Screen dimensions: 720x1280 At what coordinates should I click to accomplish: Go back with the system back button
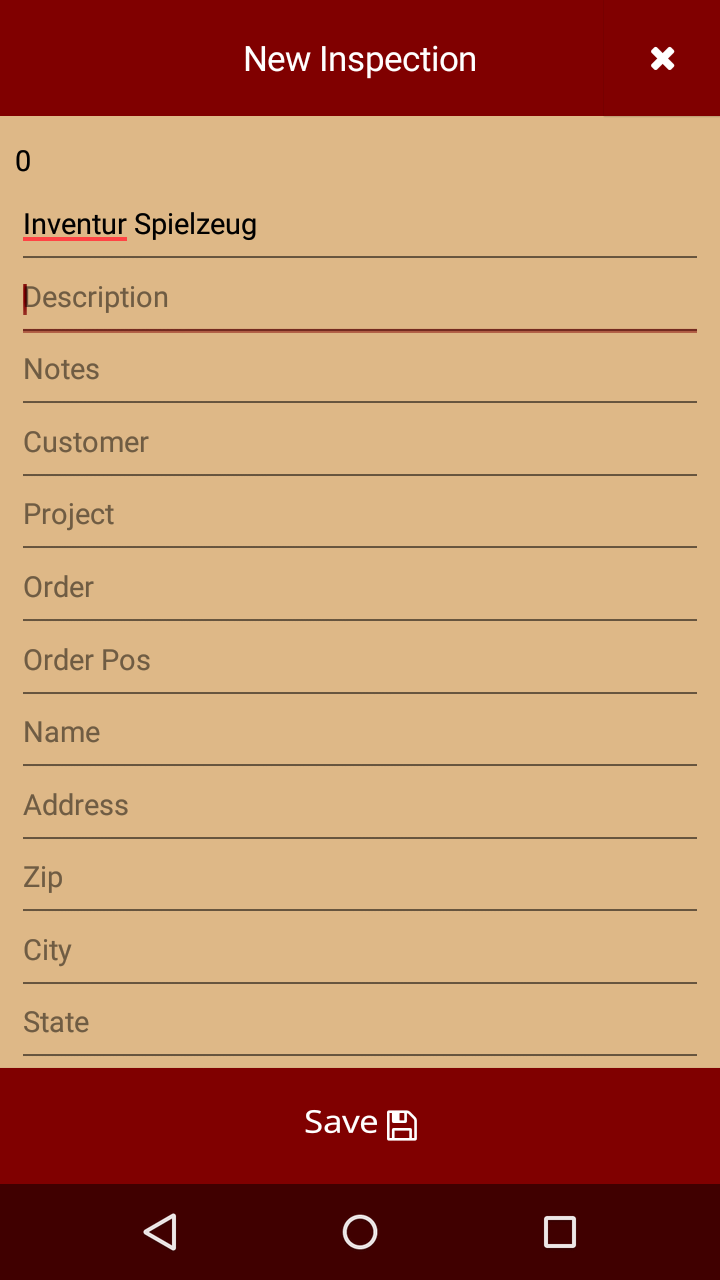[x=160, y=1232]
